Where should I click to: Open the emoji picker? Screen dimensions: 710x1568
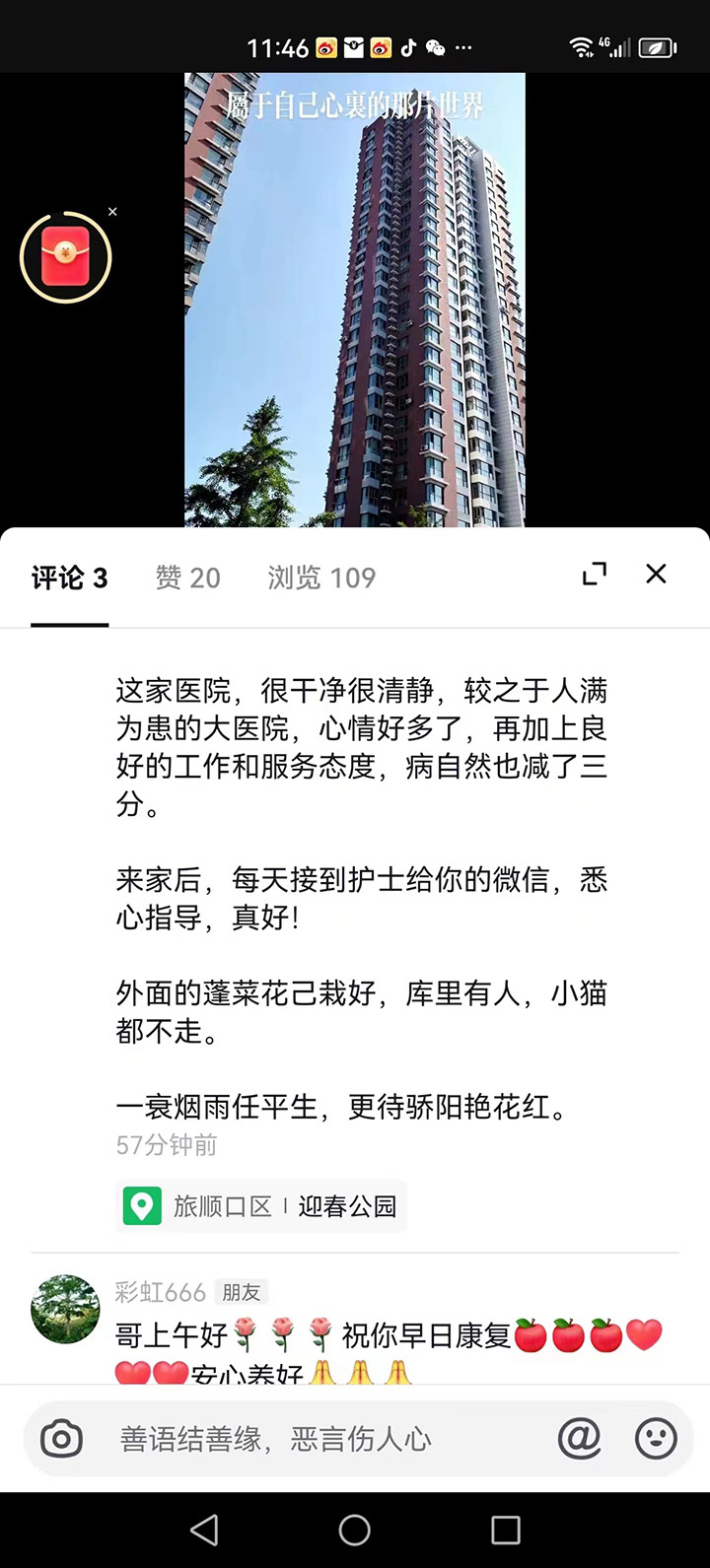pyautogui.click(x=656, y=1439)
